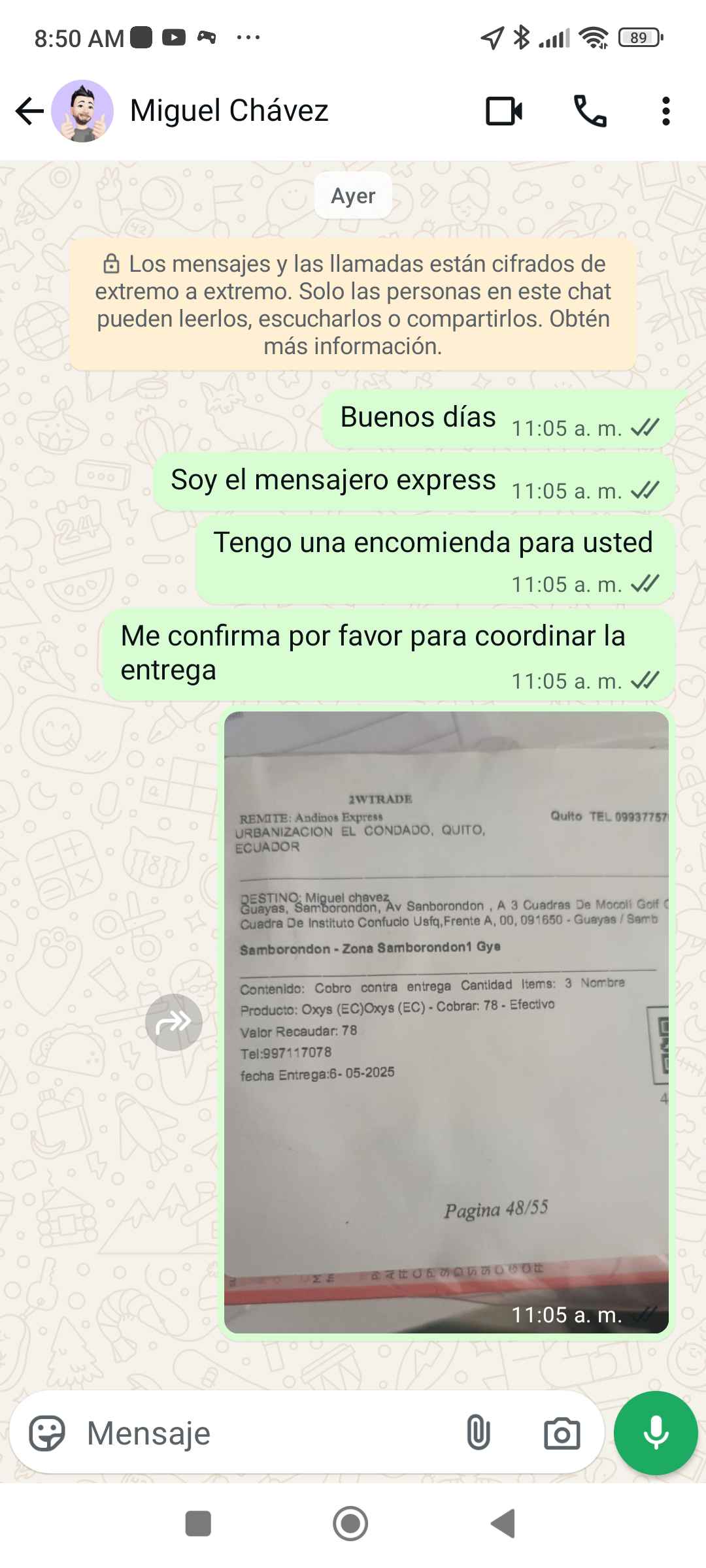
Task: Forward the shipping label photo
Action: pos(173,1022)
